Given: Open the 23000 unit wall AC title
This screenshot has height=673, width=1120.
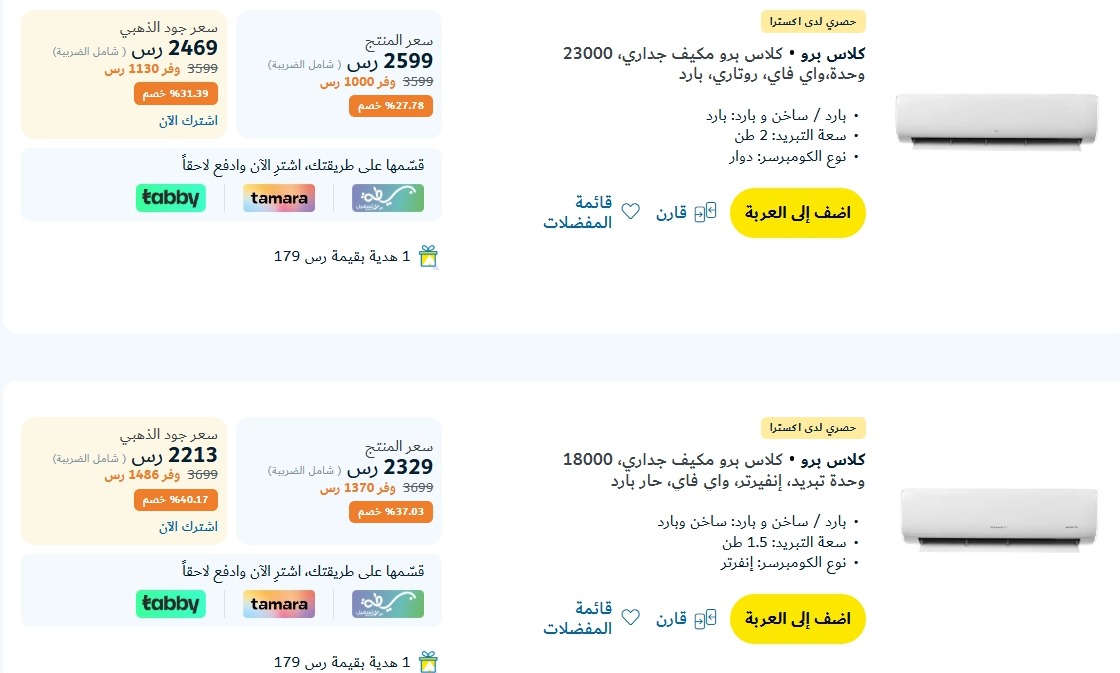Looking at the screenshot, I should coord(715,64).
